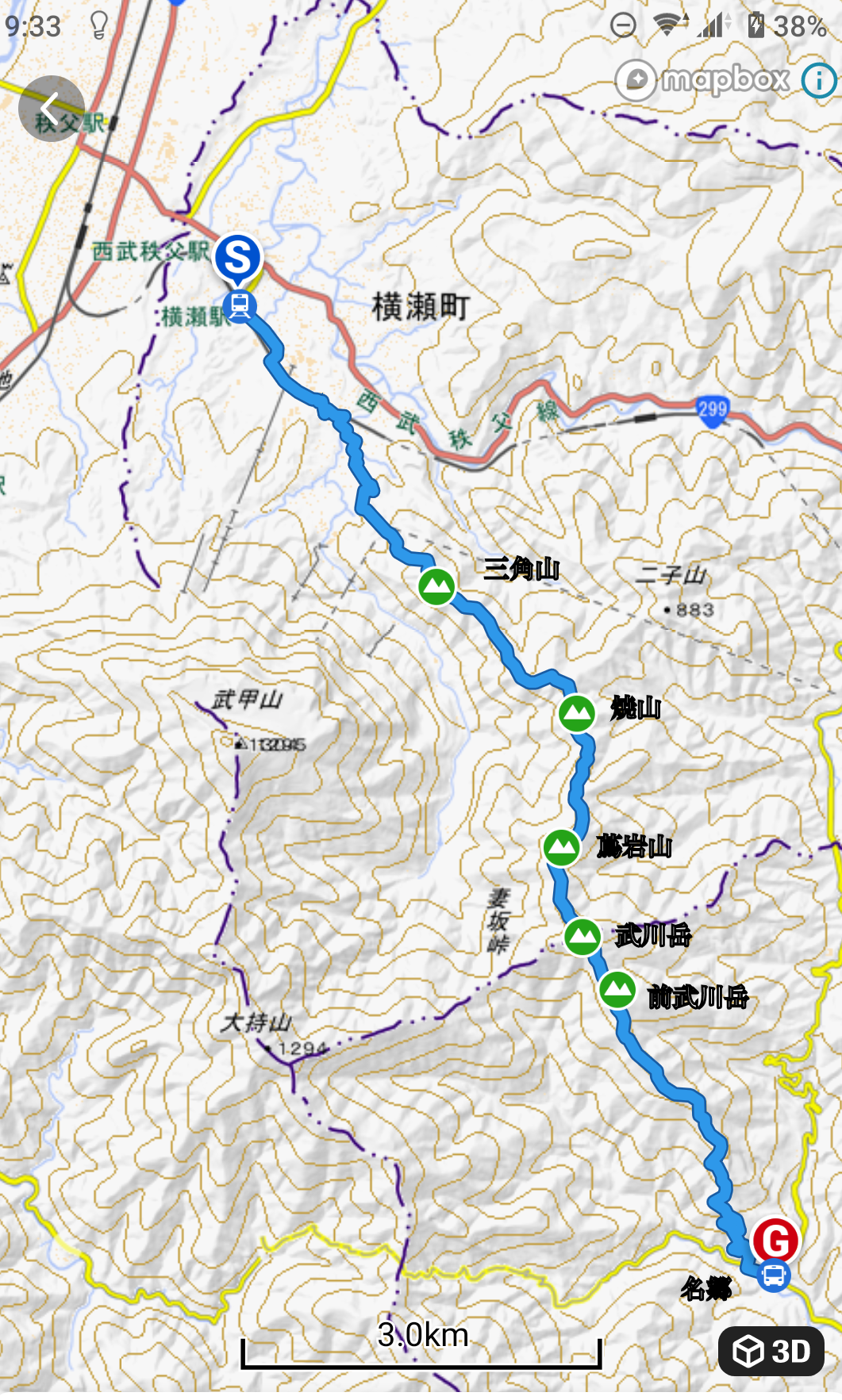Switch the map to 3D view
Screen dimensions: 842x1400
coord(771,1351)
